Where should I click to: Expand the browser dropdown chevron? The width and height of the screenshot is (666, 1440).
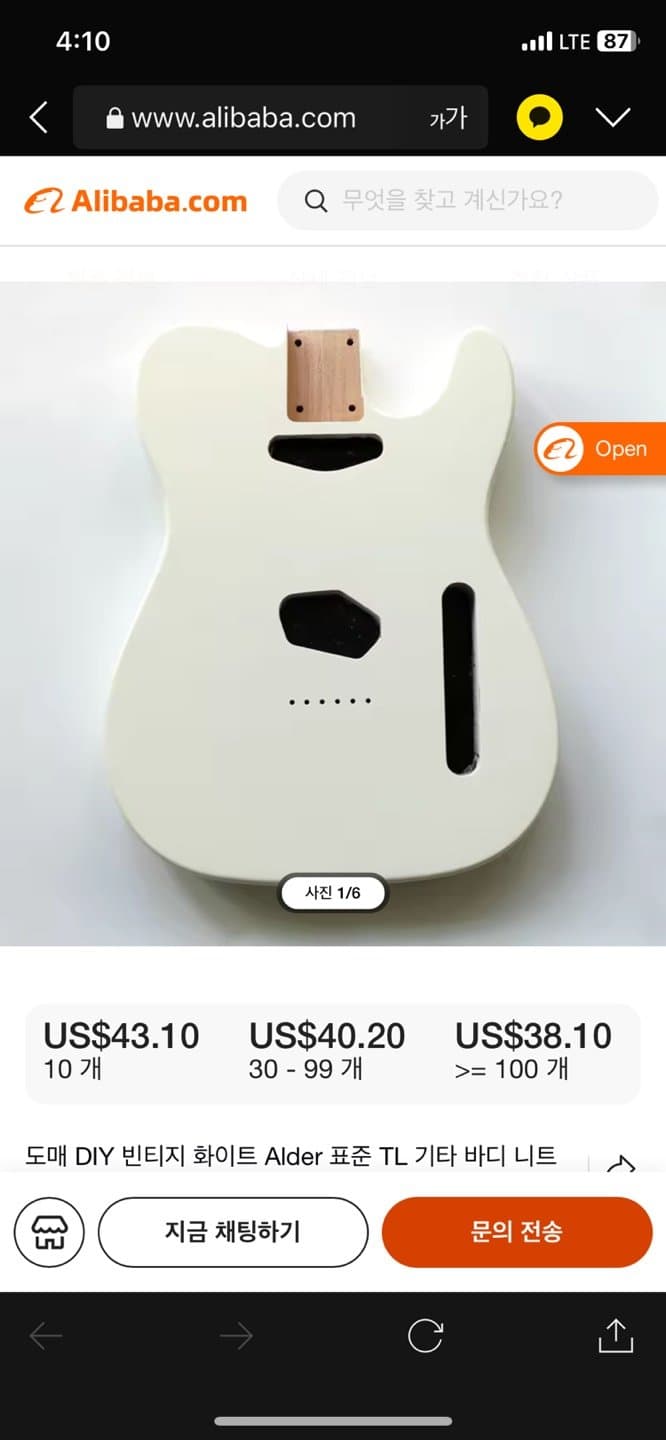click(x=612, y=118)
